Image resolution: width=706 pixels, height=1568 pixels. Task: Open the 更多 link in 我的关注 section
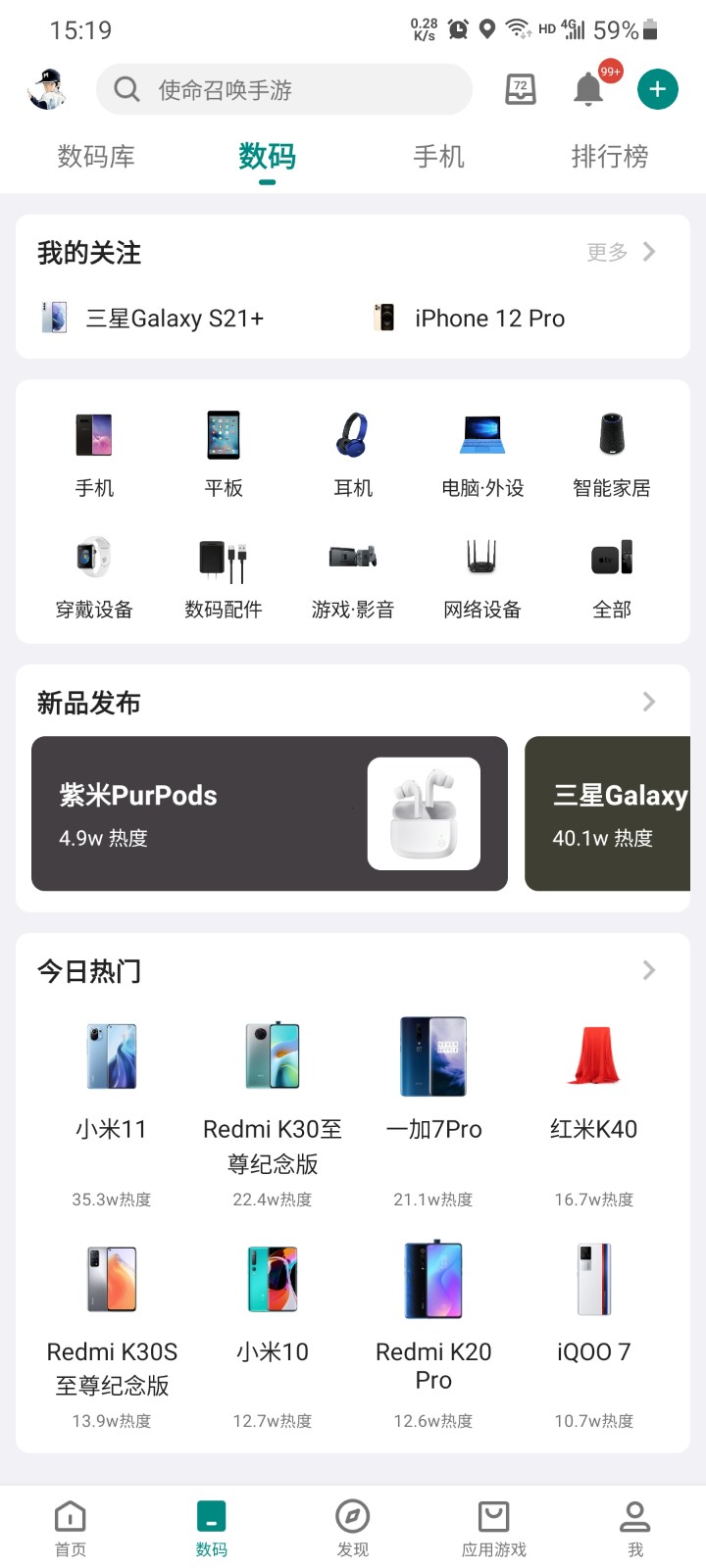click(618, 252)
